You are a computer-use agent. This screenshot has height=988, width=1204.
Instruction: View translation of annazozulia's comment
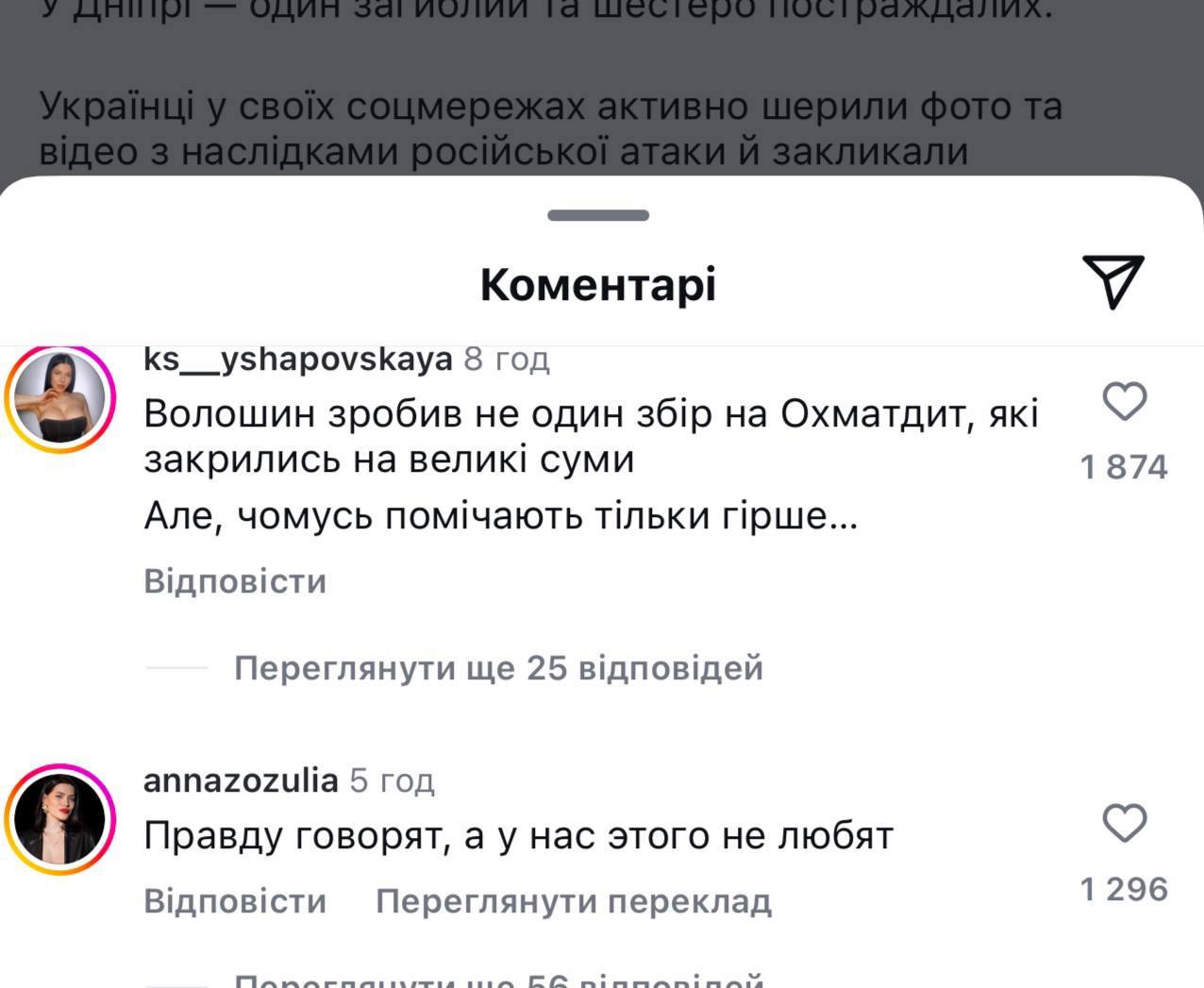point(574,901)
